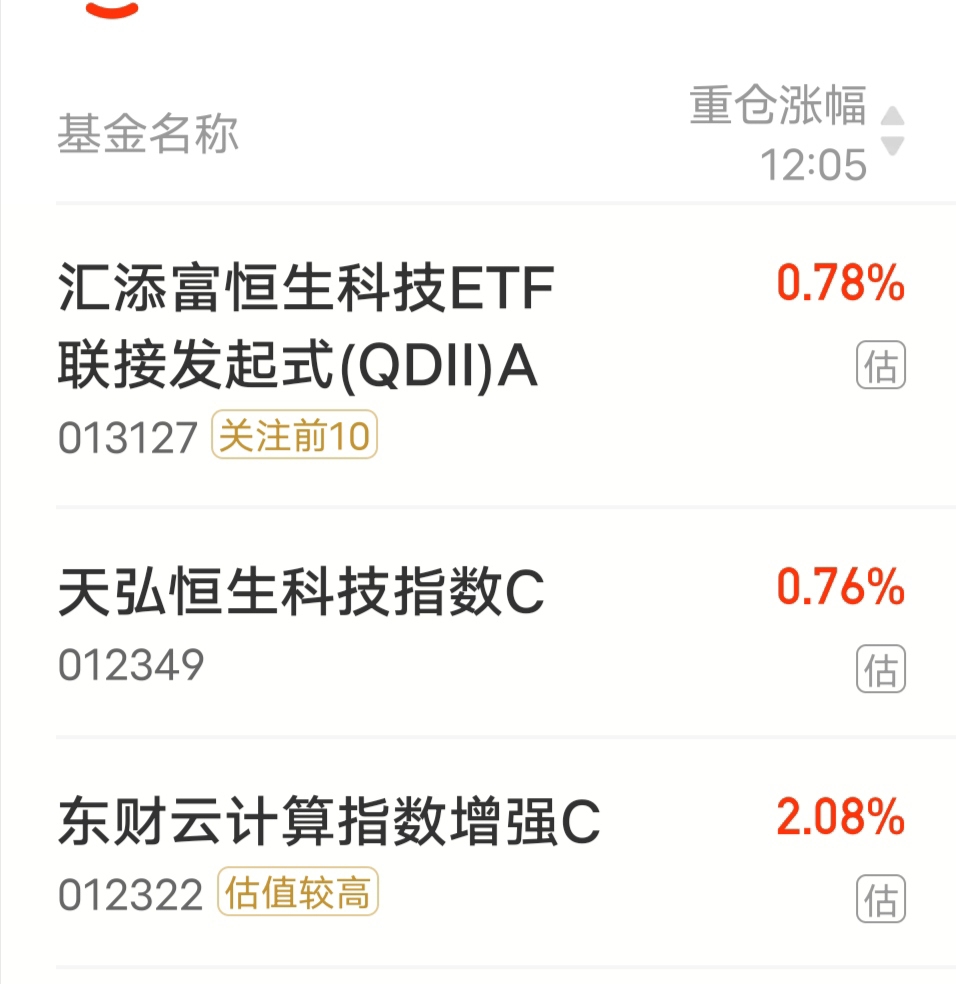The height and width of the screenshot is (984, 956).
Task: View 东财云计算指数增强C fund
Action: [328, 823]
